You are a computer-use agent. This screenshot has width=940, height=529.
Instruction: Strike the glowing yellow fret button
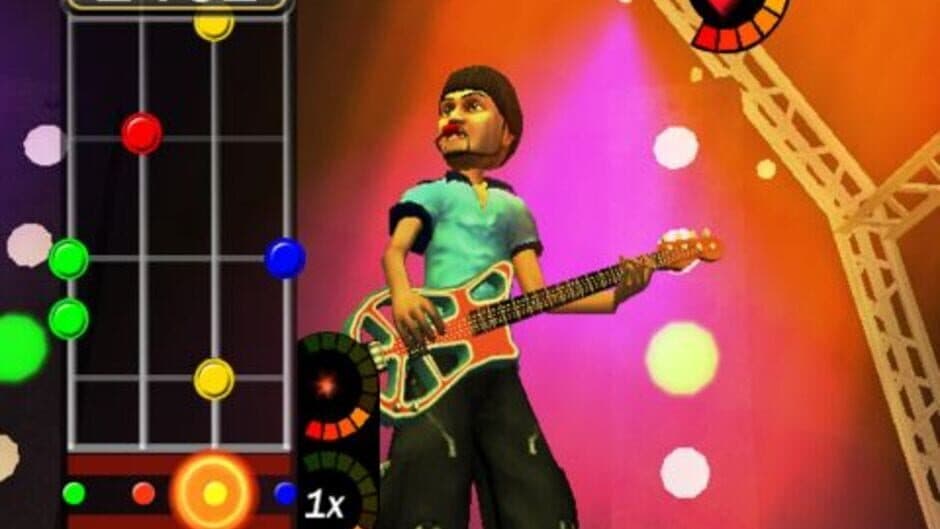click(214, 493)
